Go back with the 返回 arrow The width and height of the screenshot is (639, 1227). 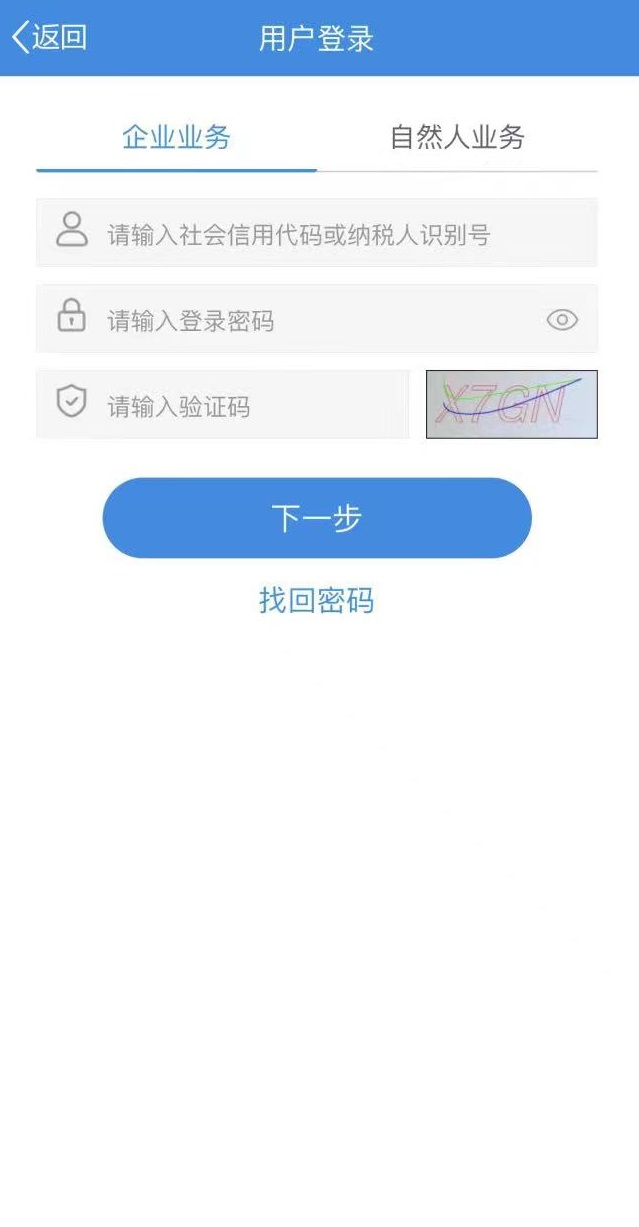click(49, 38)
